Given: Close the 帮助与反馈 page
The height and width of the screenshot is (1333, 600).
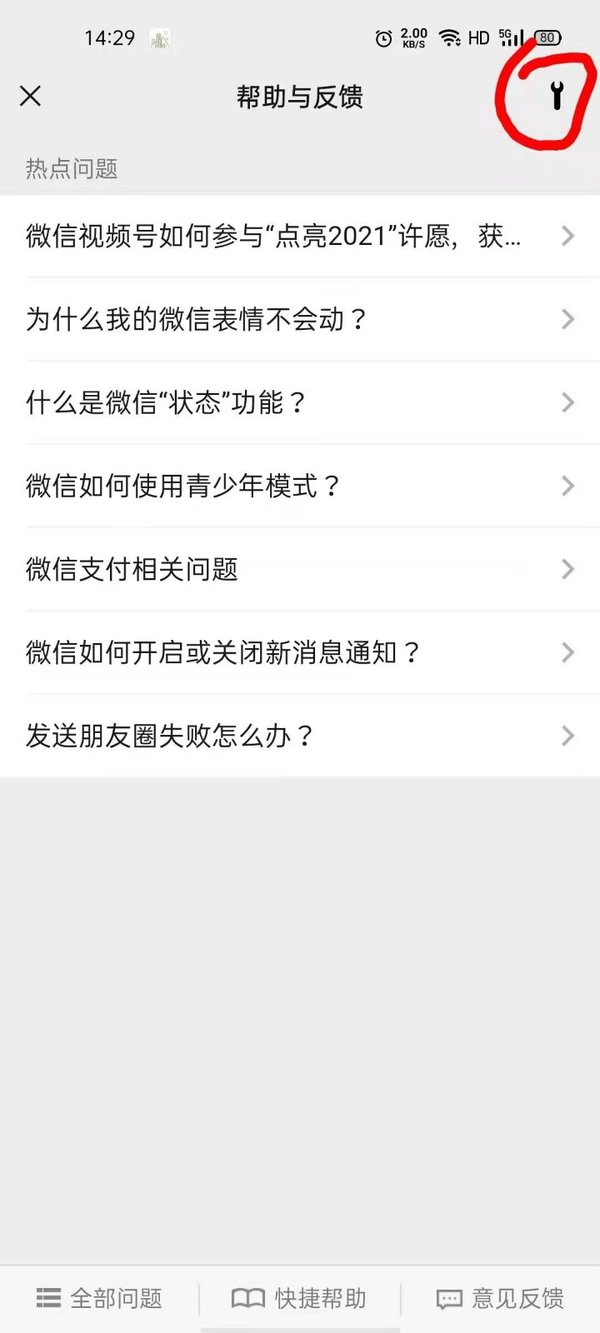Looking at the screenshot, I should pyautogui.click(x=31, y=96).
